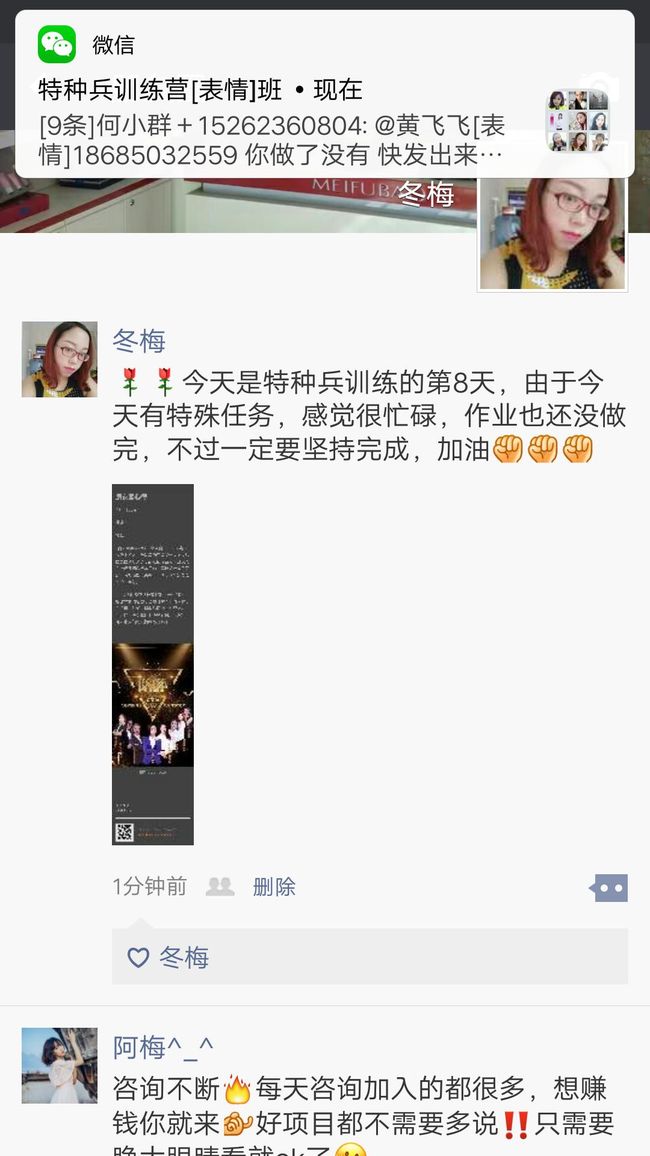Open 冬梅's name link on the post
The width and height of the screenshot is (650, 1156).
[139, 341]
